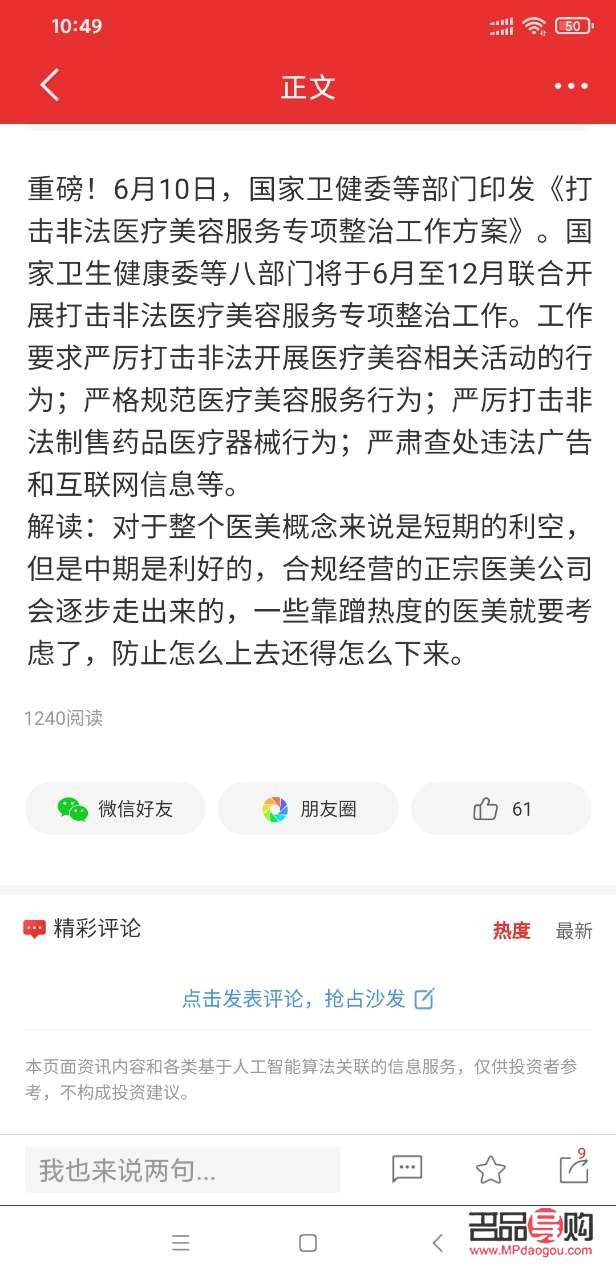616x1280 pixels.
Task: Sort comments by 热度
Action: (511, 930)
